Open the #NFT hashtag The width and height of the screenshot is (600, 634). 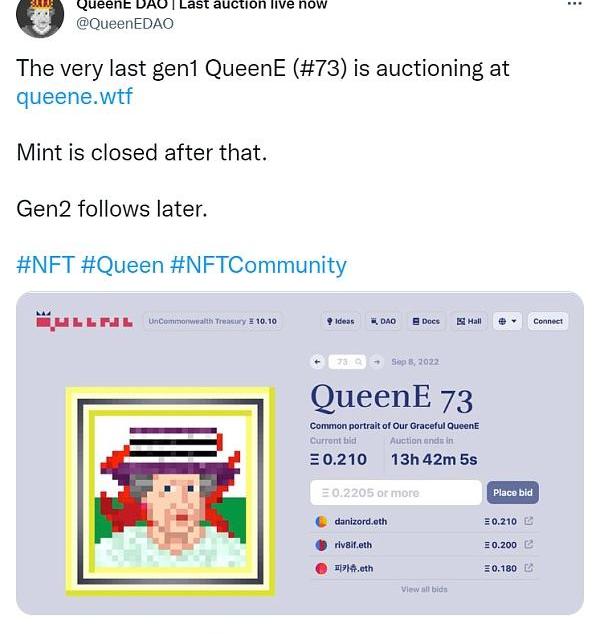[44, 265]
